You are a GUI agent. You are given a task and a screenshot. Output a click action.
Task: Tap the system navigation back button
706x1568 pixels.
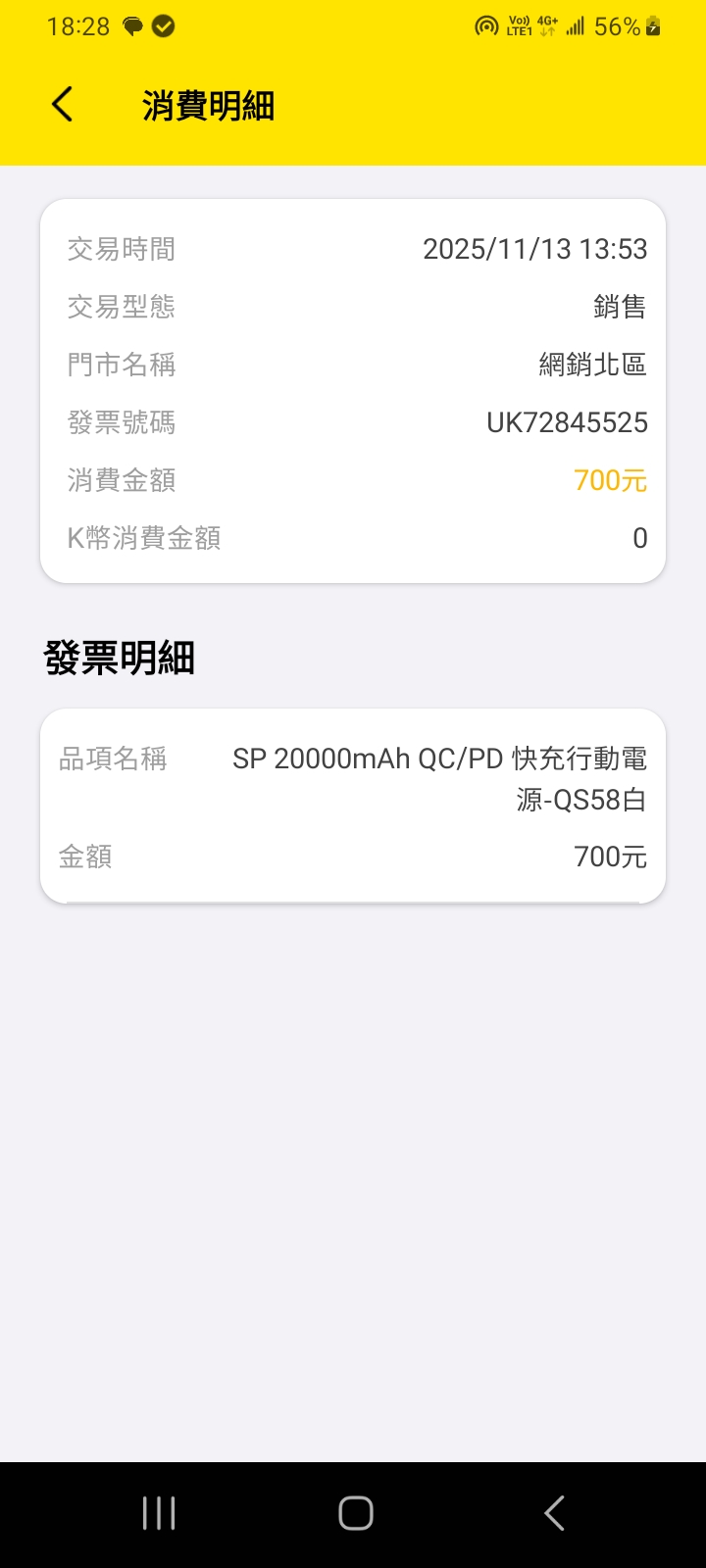click(554, 1513)
